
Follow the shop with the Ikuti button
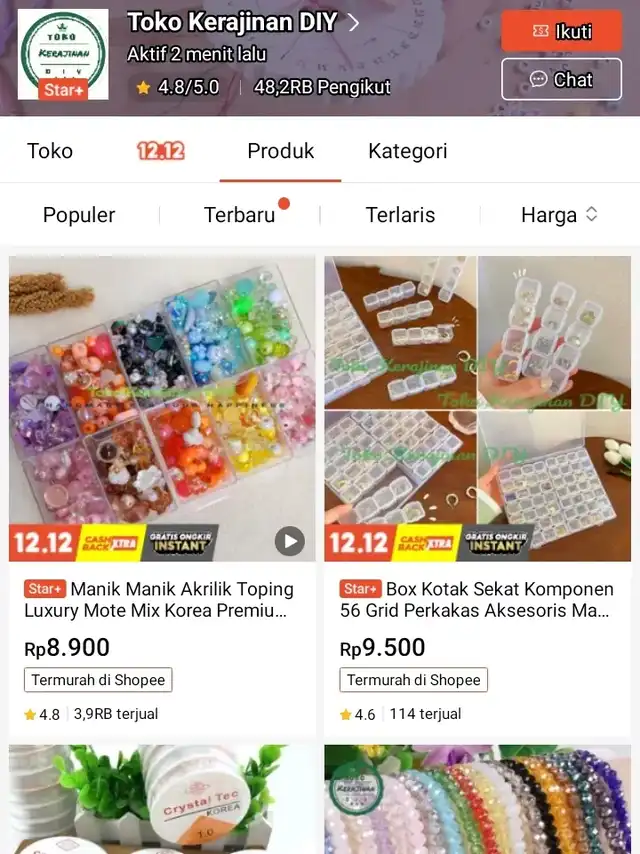coord(561,31)
